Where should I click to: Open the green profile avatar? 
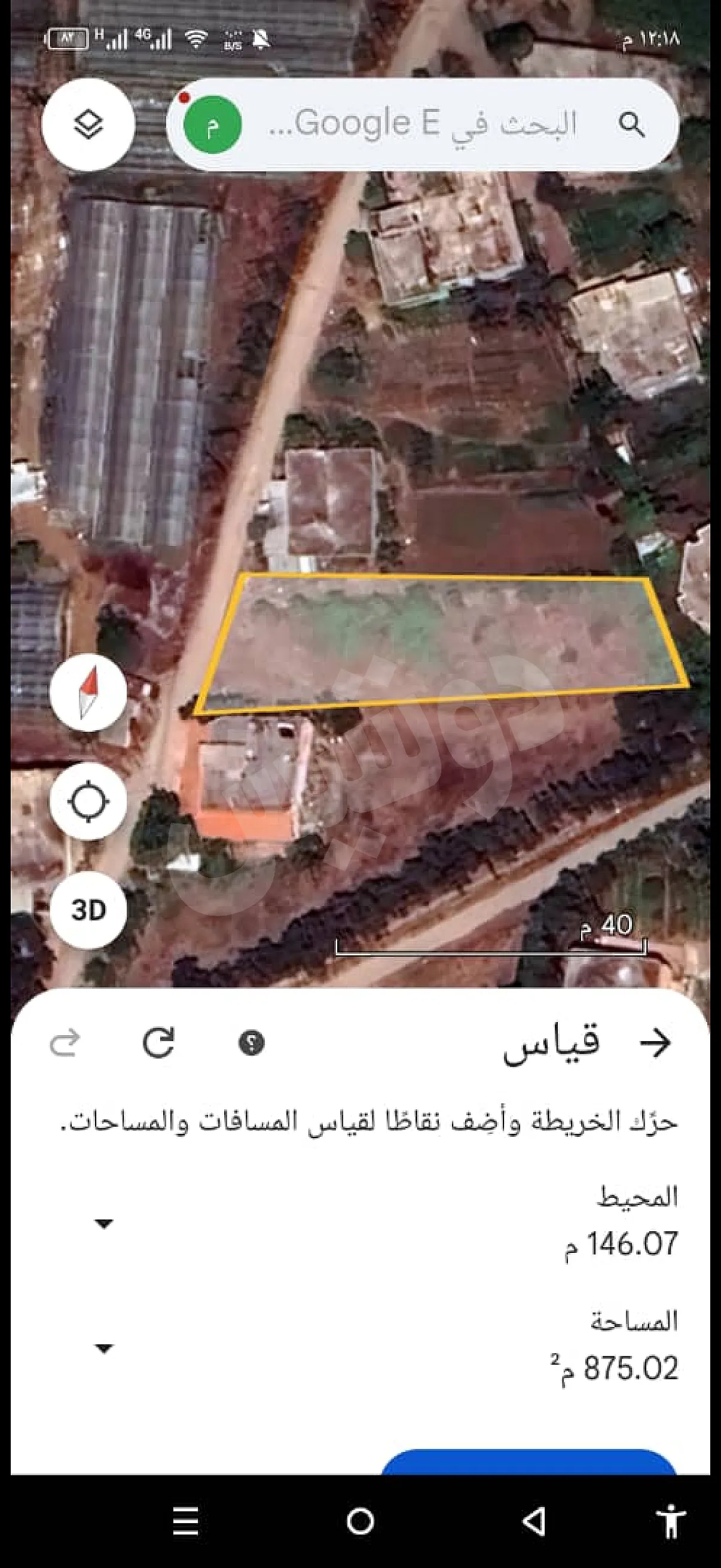coord(212,124)
